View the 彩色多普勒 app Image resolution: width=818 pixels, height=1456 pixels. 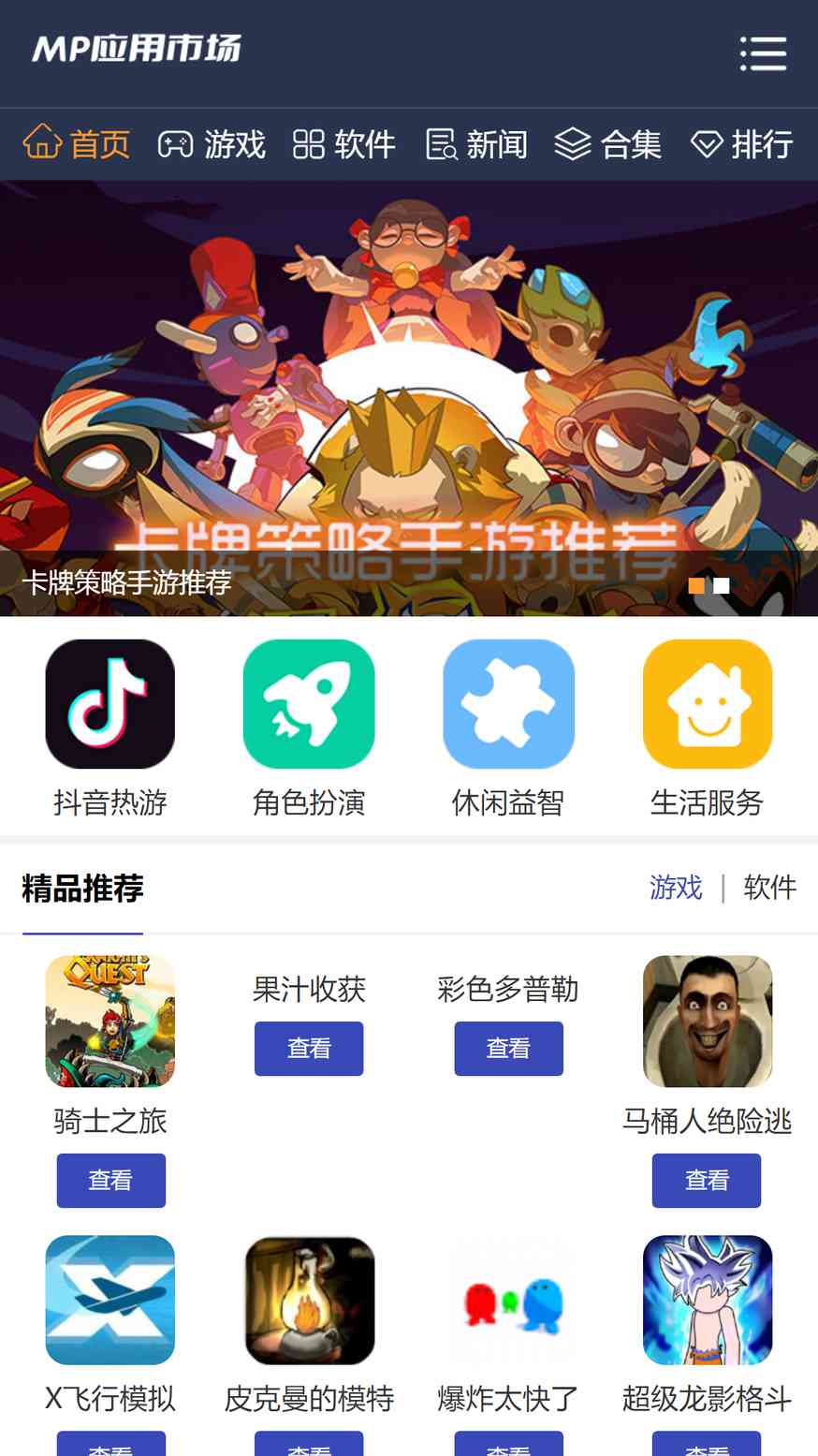(508, 1049)
